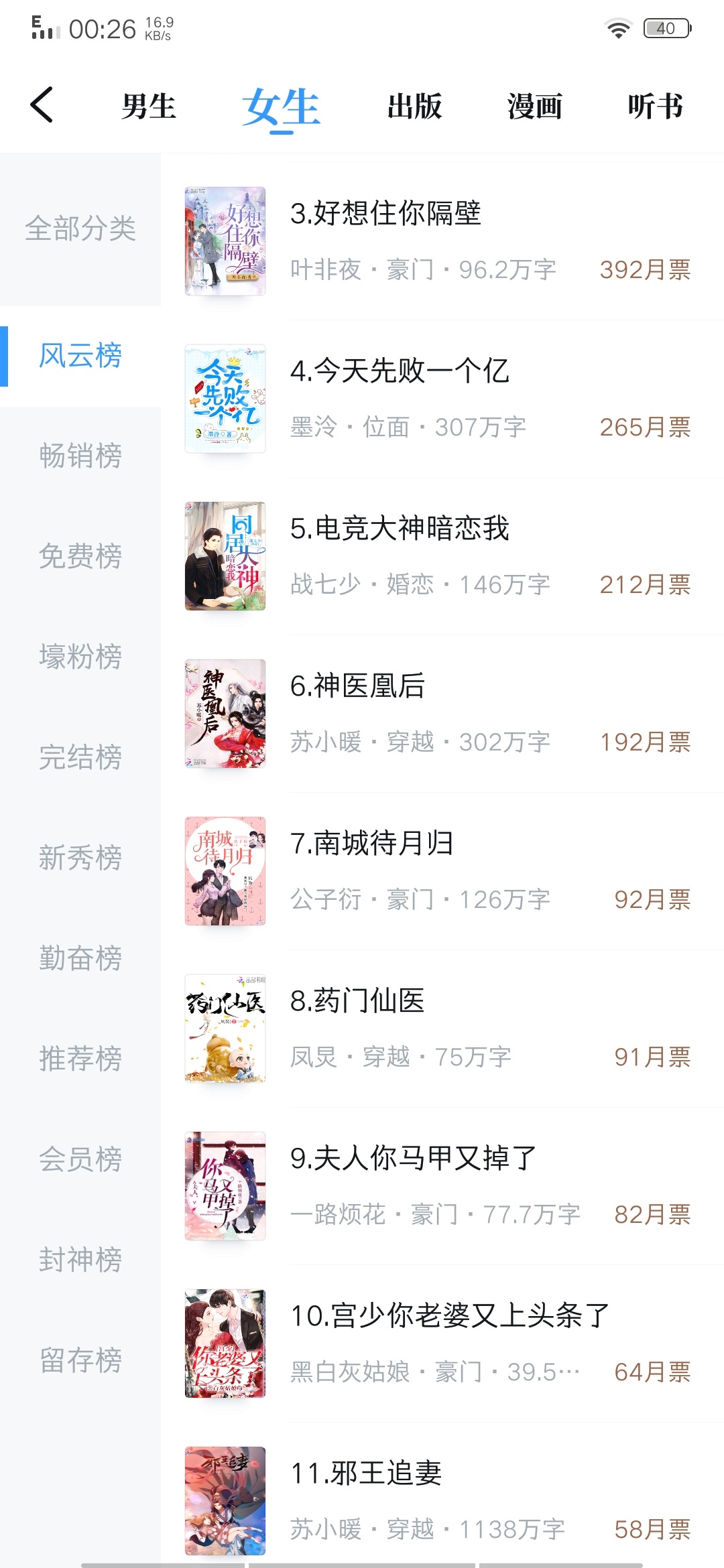The width and height of the screenshot is (724, 1568).
Task: Switch to the 听书 tab
Action: (655, 107)
